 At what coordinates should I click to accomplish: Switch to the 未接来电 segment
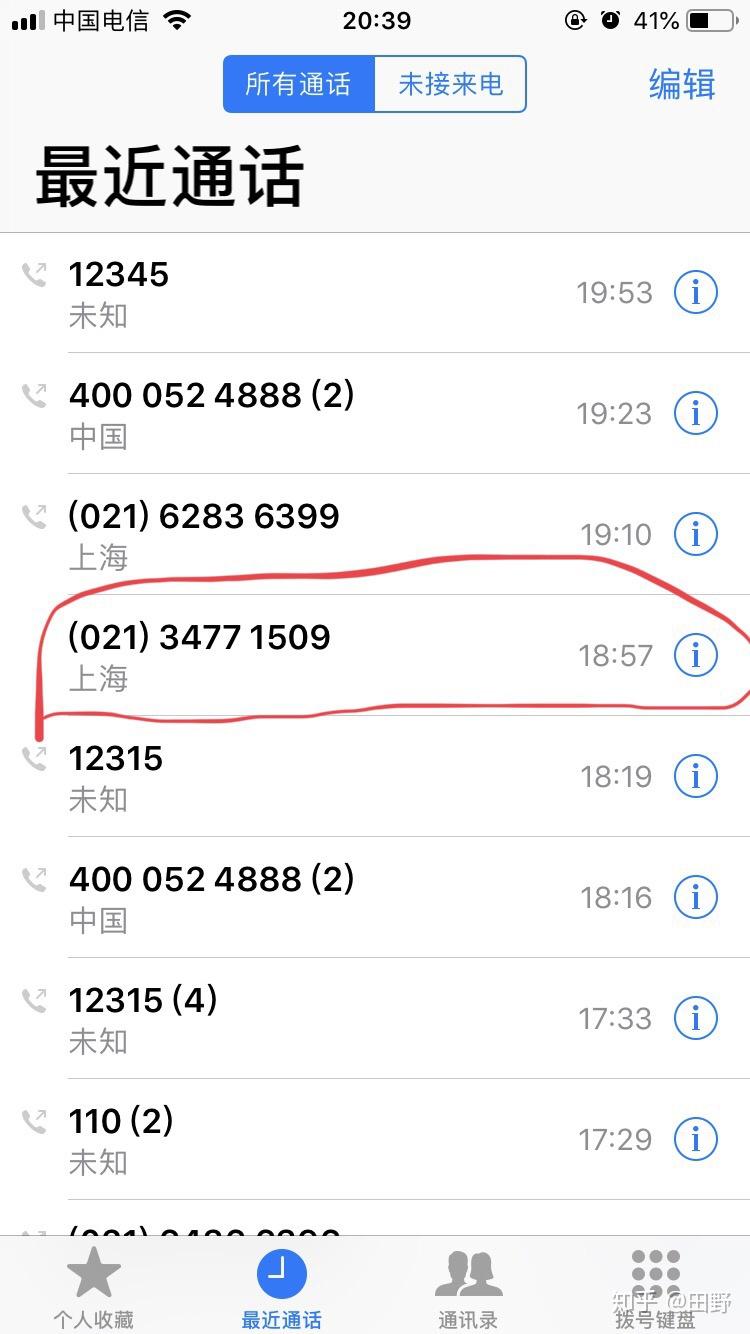click(450, 84)
